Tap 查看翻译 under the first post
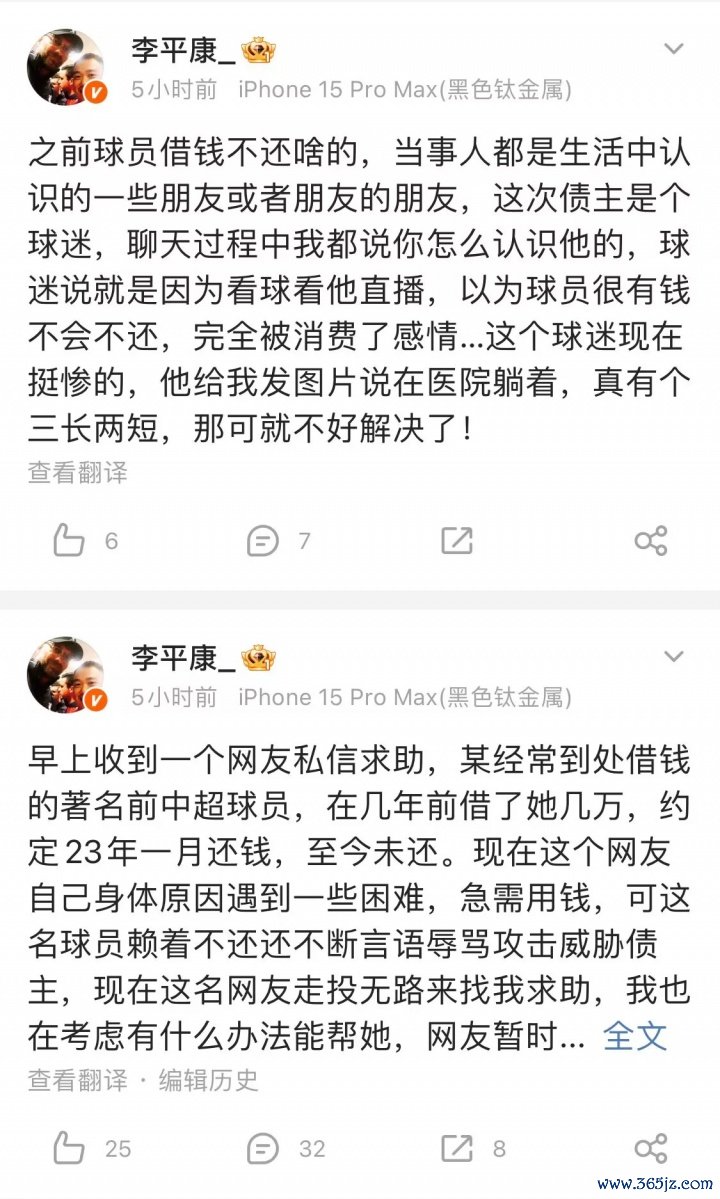Viewport: 720px width, 1199px height. click(78, 472)
